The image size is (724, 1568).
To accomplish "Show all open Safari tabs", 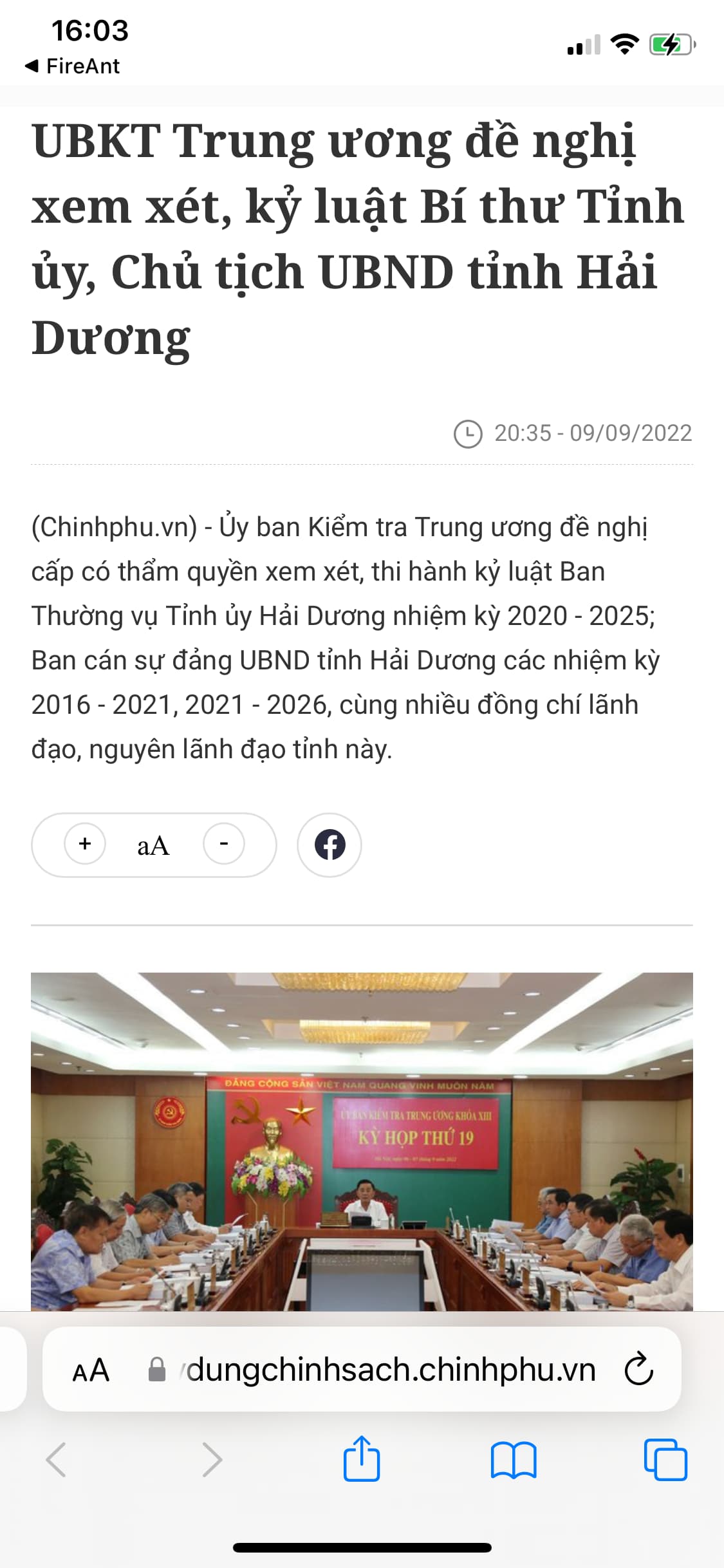I will tap(665, 1459).
